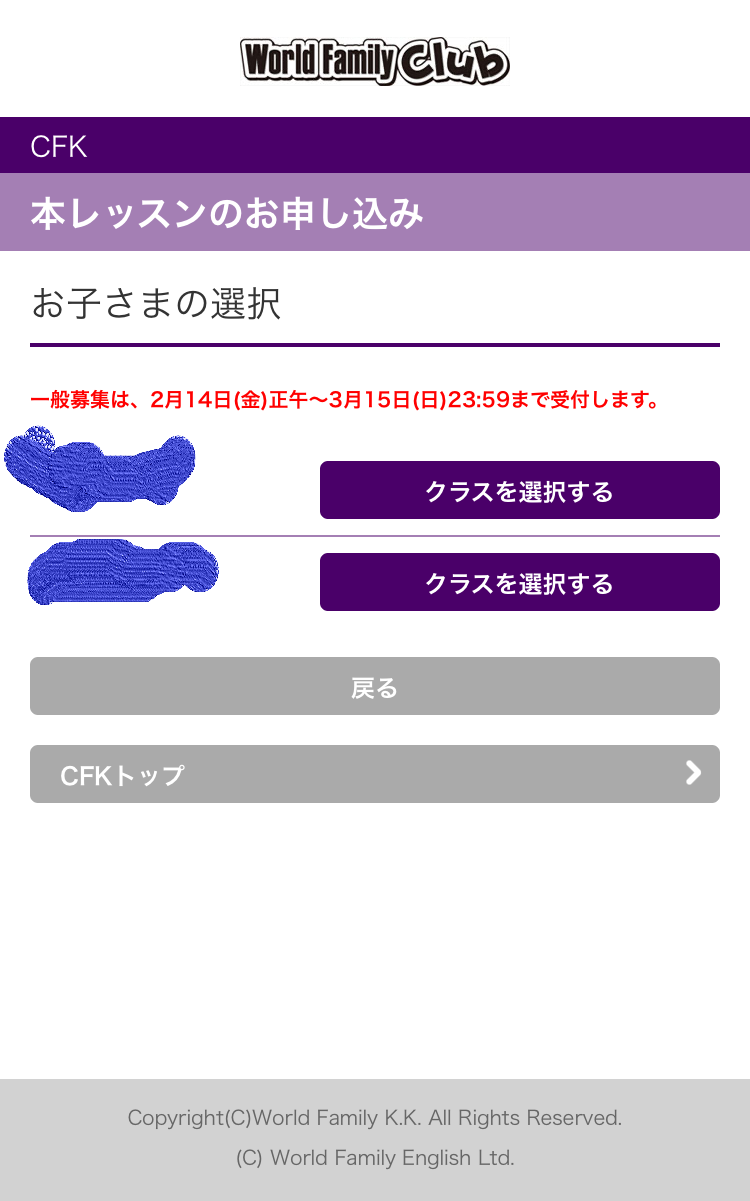750x1201 pixels.
Task: Select the first child's masked name
Action: pyautogui.click(x=100, y=470)
